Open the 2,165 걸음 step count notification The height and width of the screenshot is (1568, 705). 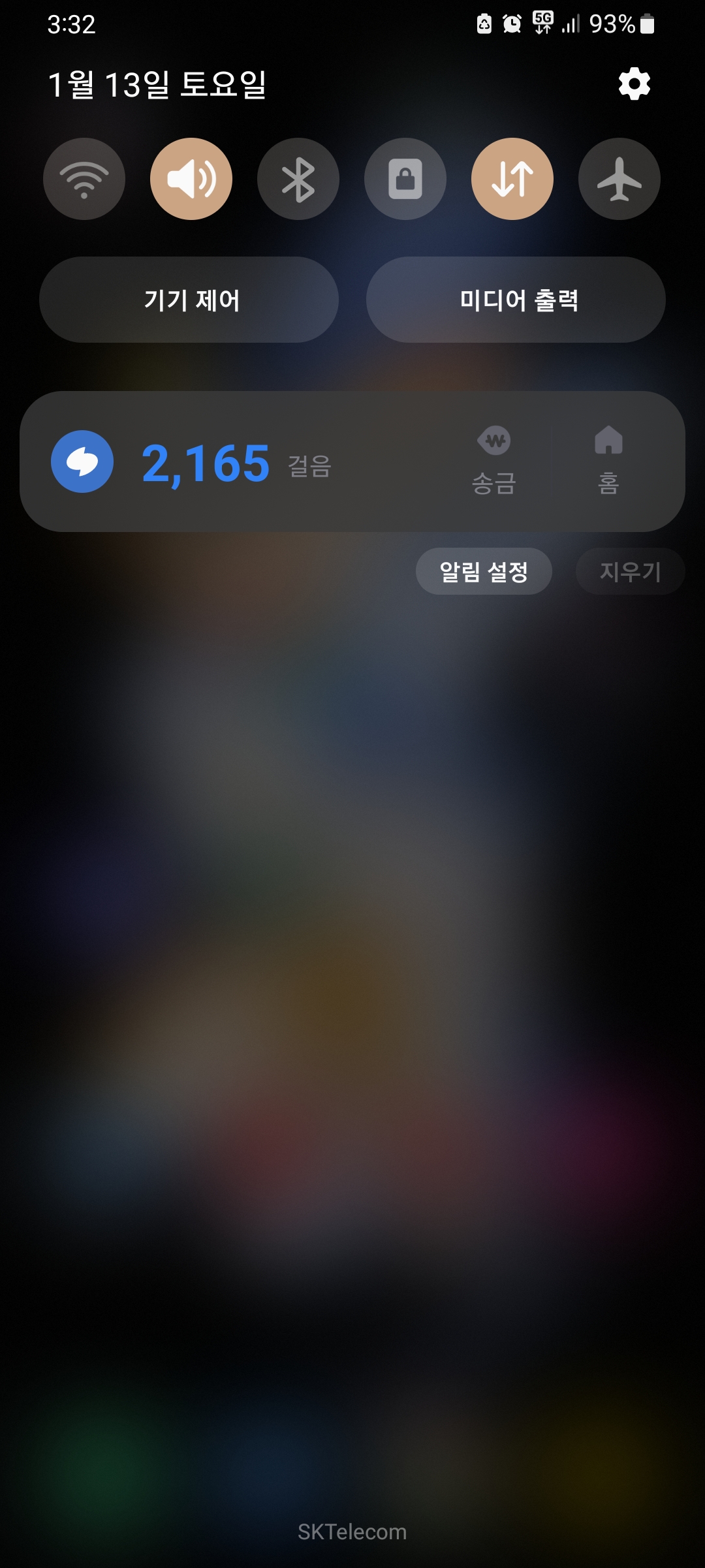[237, 463]
